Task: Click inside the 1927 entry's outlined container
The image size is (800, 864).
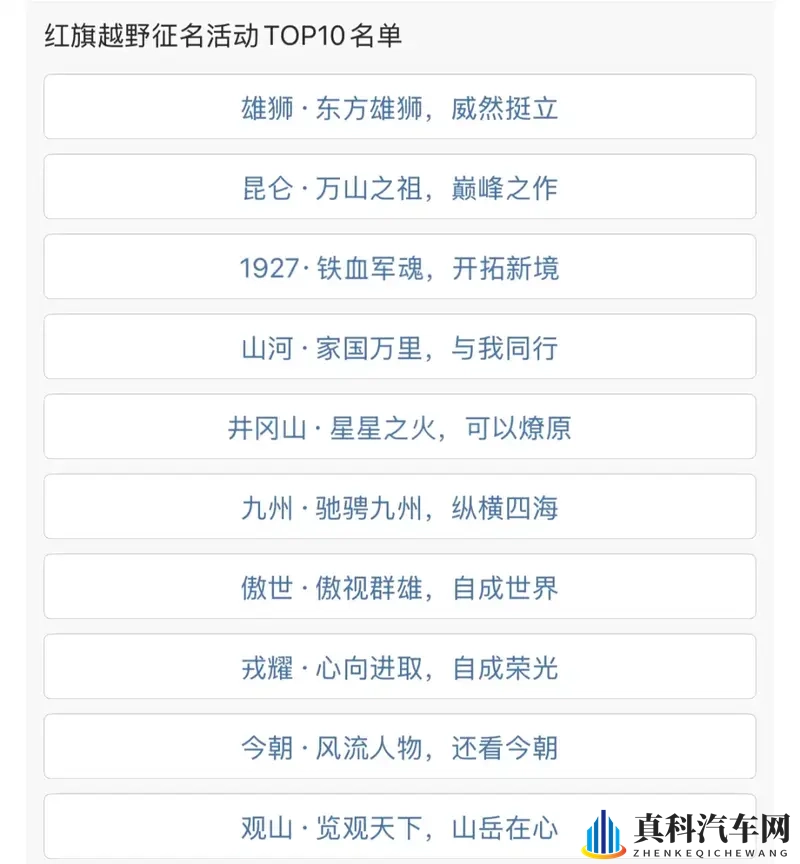Action: pyautogui.click(x=399, y=267)
